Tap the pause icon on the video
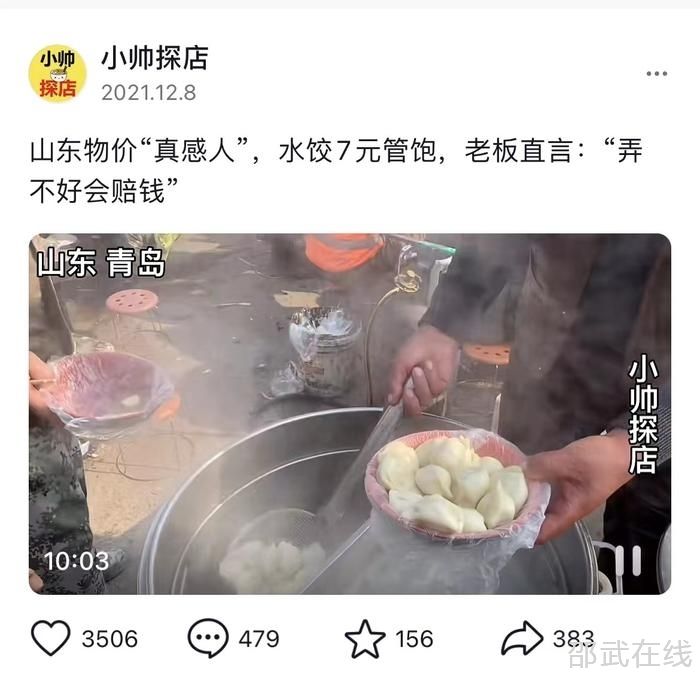Screen dimensions: 700x678 628,561
